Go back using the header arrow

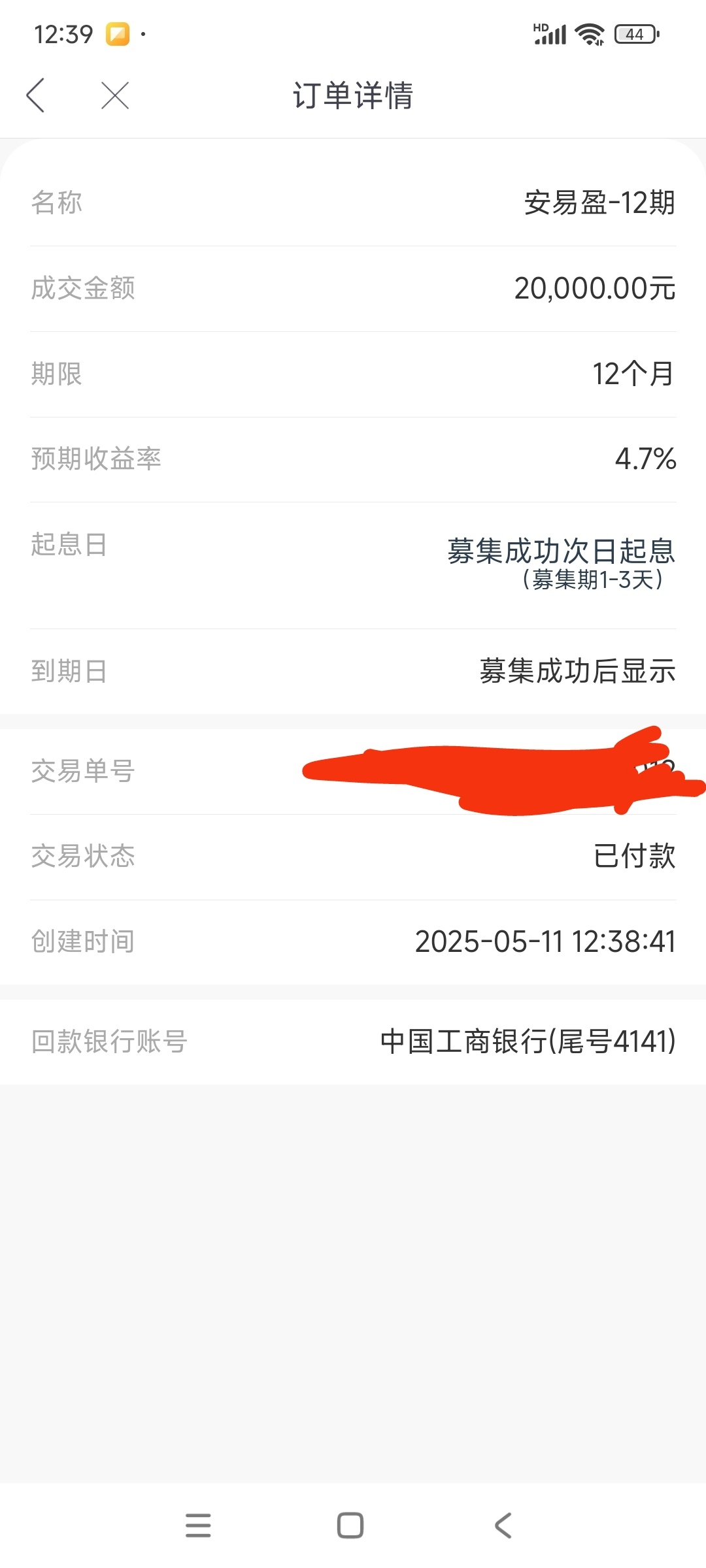[35, 95]
